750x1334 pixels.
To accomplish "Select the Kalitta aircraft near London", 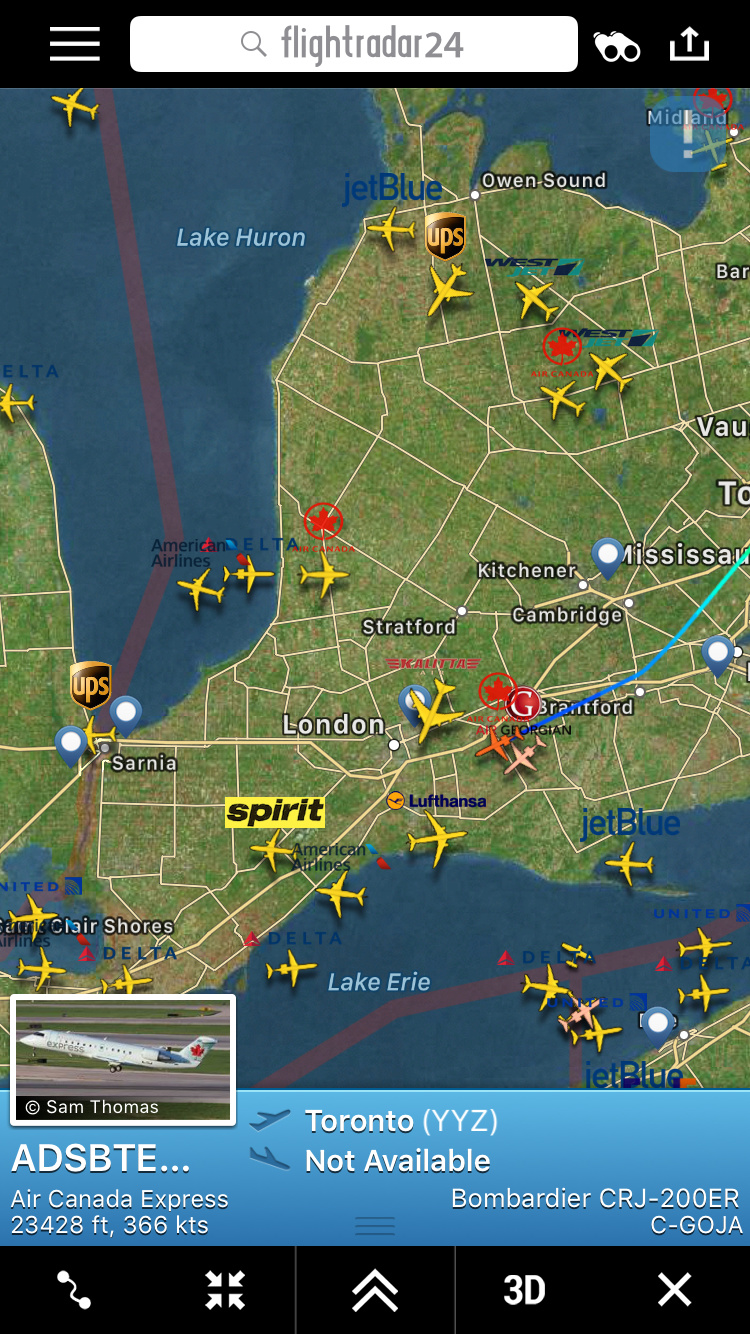I will click(433, 711).
